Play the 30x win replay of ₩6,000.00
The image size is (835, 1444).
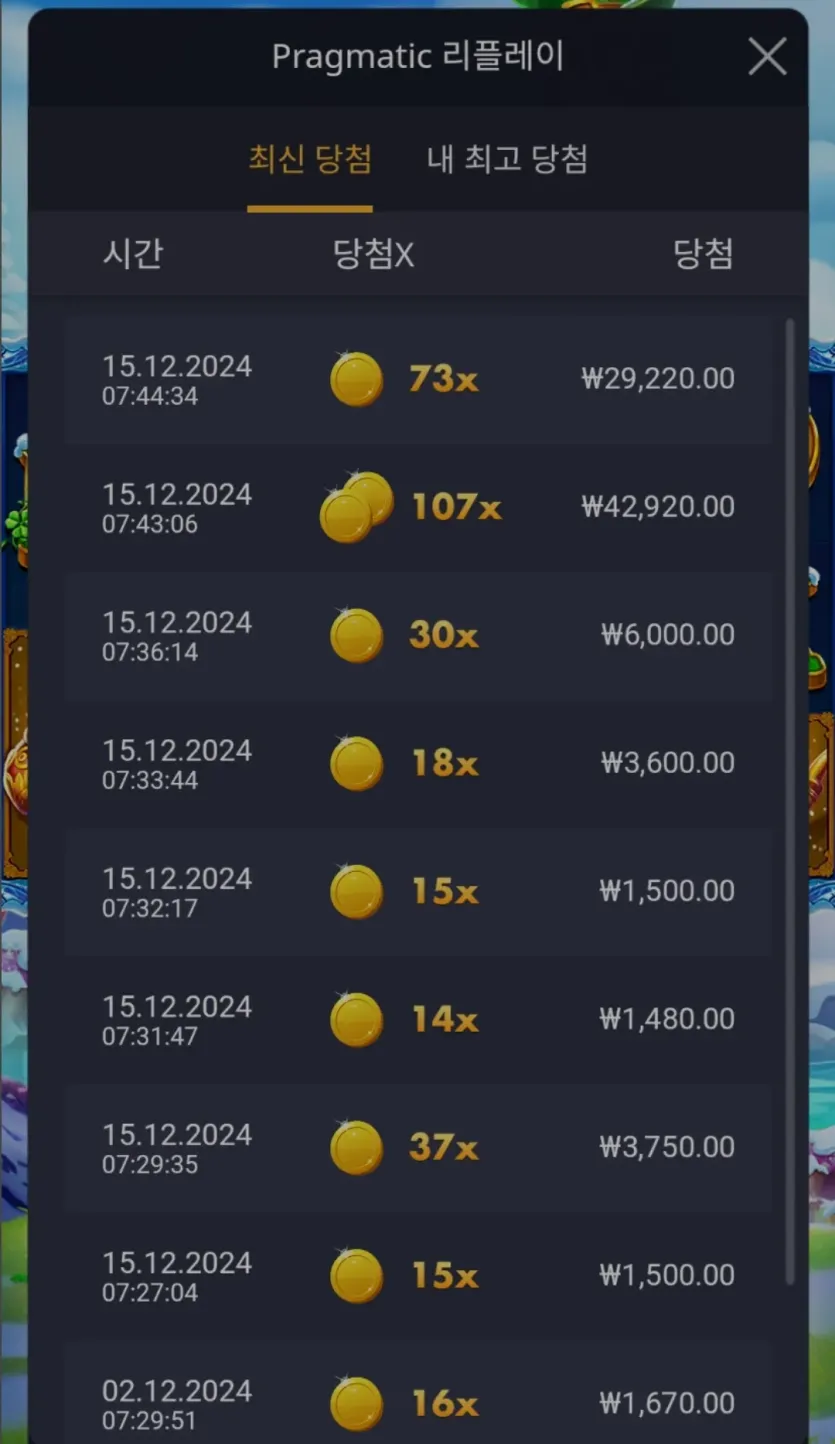click(x=418, y=635)
